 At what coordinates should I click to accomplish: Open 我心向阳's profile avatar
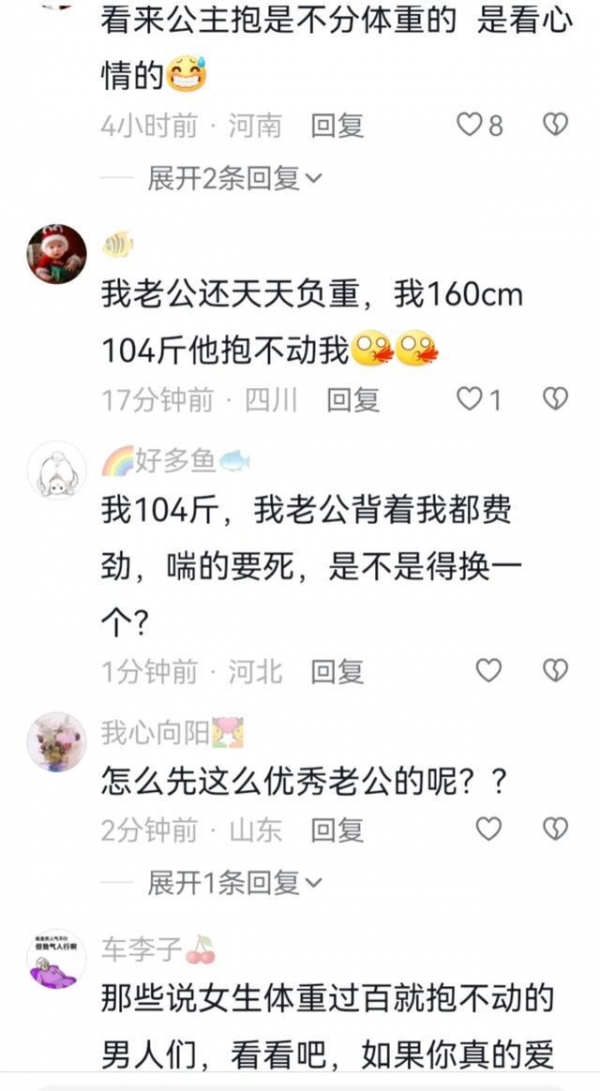(56, 742)
